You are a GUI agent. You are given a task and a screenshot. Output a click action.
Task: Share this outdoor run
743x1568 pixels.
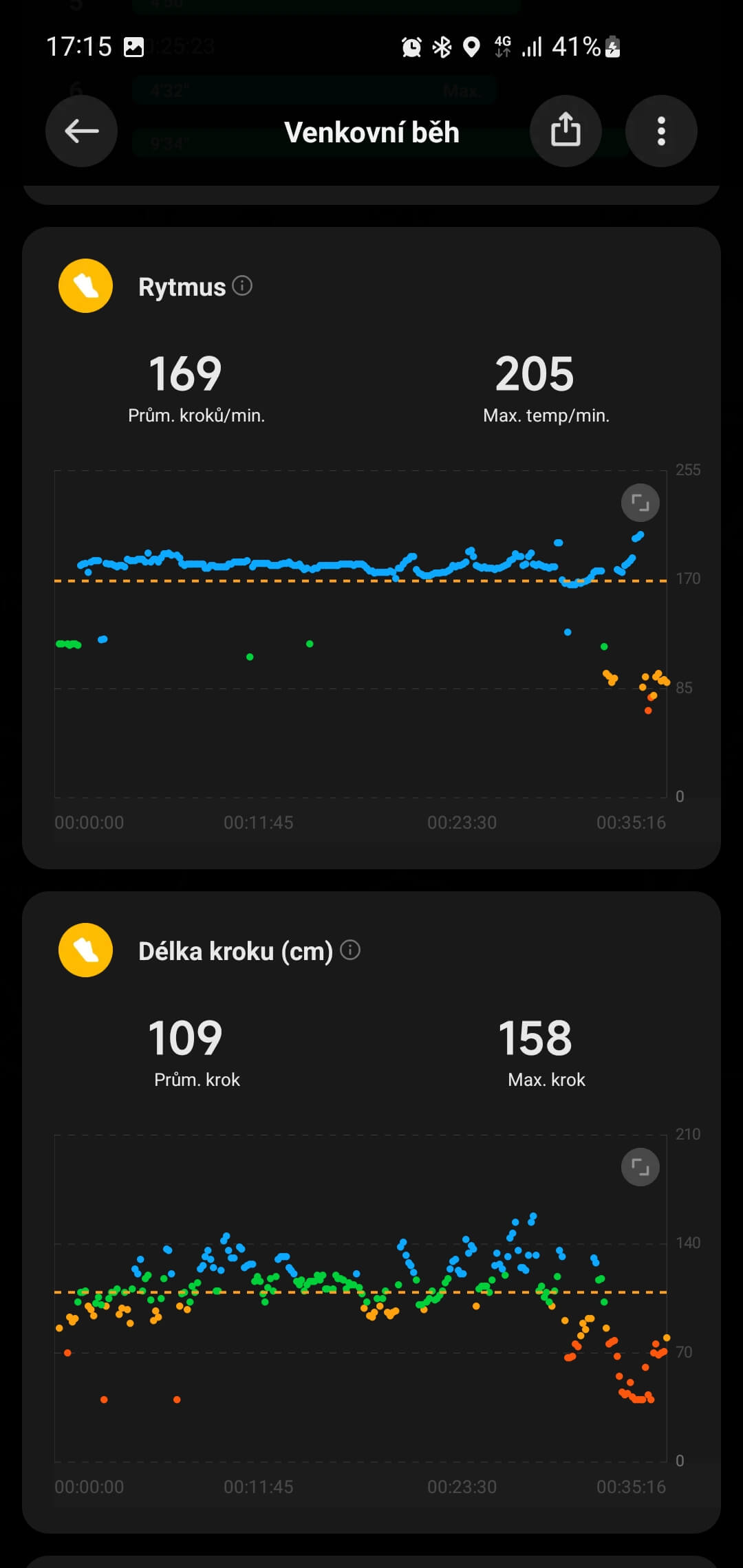(x=566, y=131)
